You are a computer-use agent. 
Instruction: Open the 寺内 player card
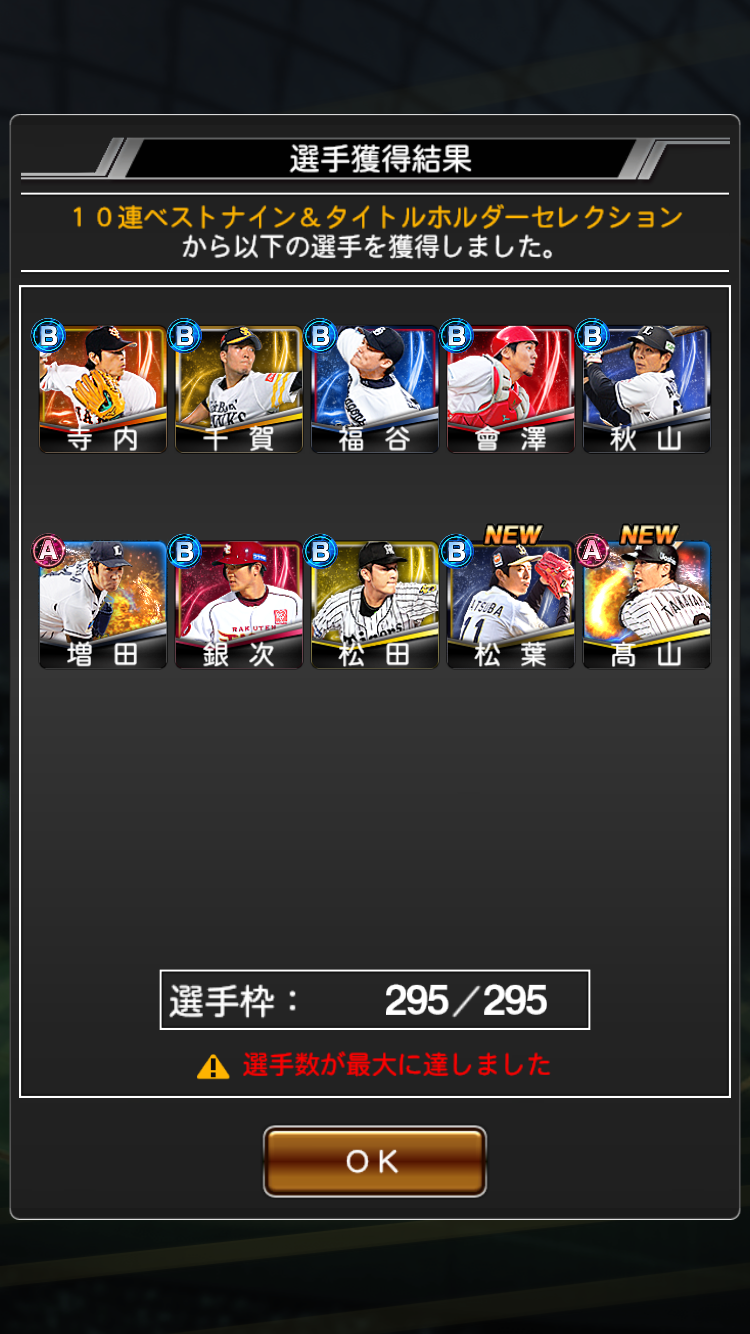click(x=103, y=389)
